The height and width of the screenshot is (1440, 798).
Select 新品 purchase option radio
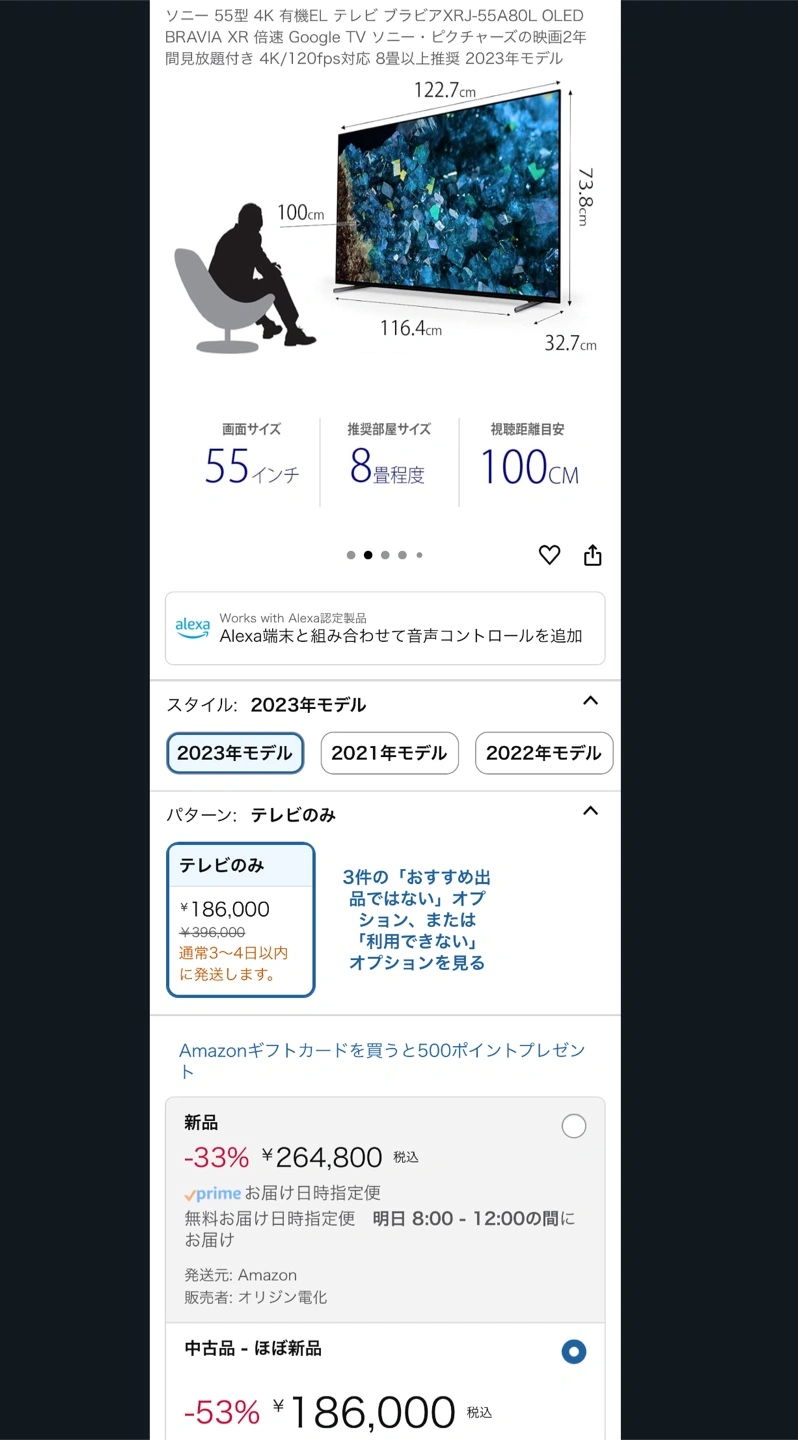574,1127
